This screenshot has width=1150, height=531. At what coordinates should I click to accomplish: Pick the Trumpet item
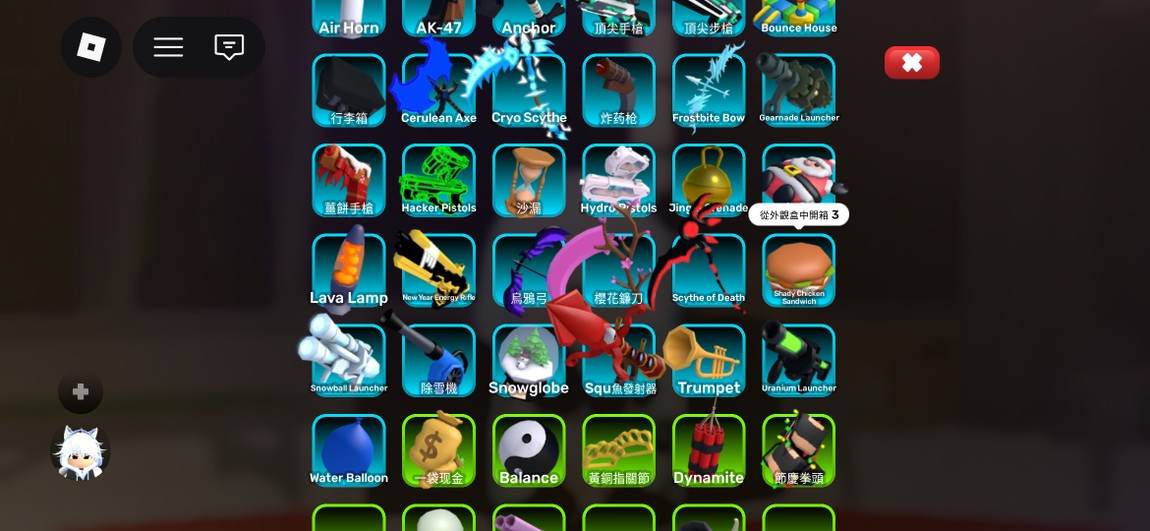(x=708, y=360)
